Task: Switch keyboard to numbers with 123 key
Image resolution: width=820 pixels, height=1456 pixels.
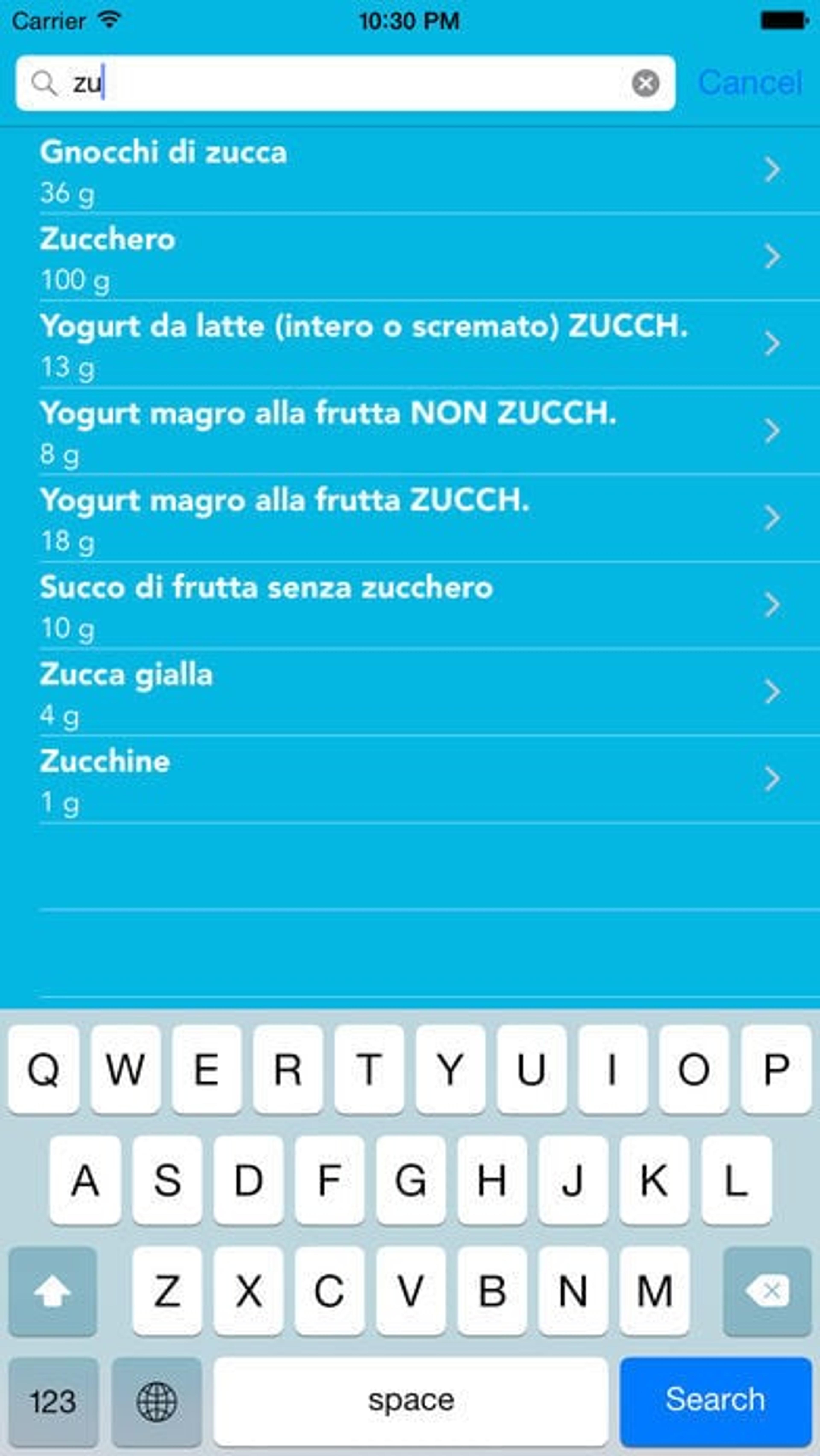Action: (x=53, y=1401)
